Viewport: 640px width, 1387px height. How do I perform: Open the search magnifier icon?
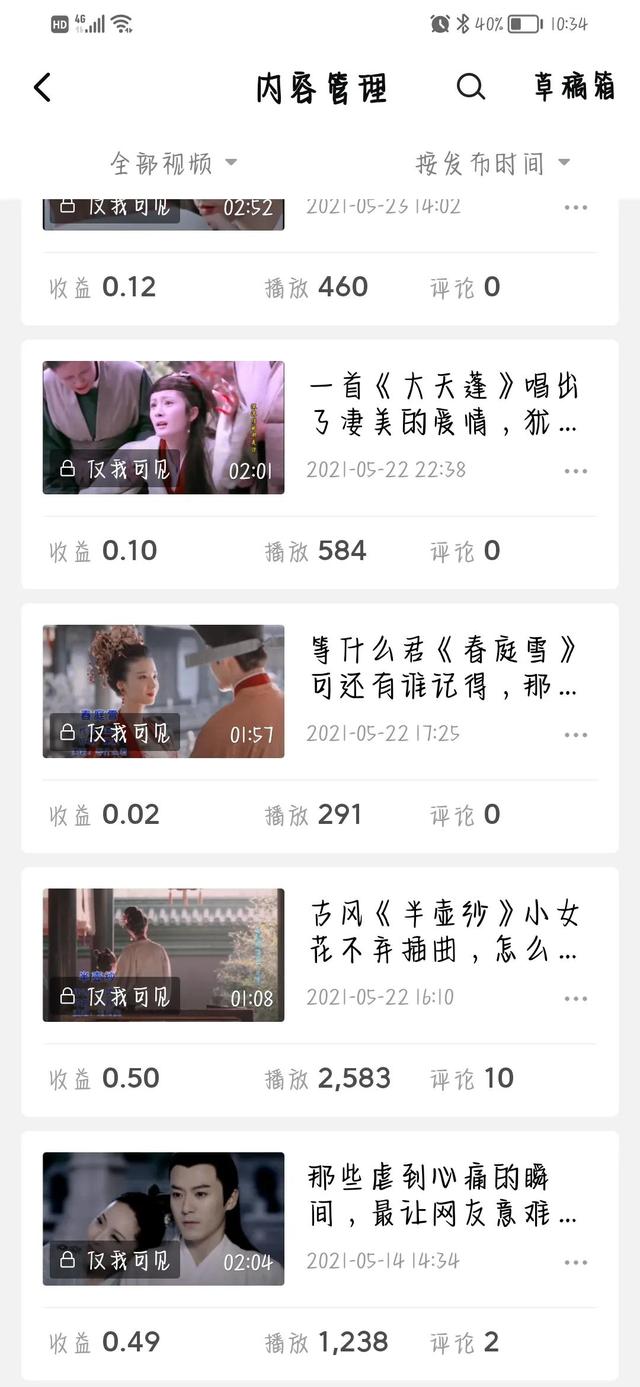pos(471,88)
